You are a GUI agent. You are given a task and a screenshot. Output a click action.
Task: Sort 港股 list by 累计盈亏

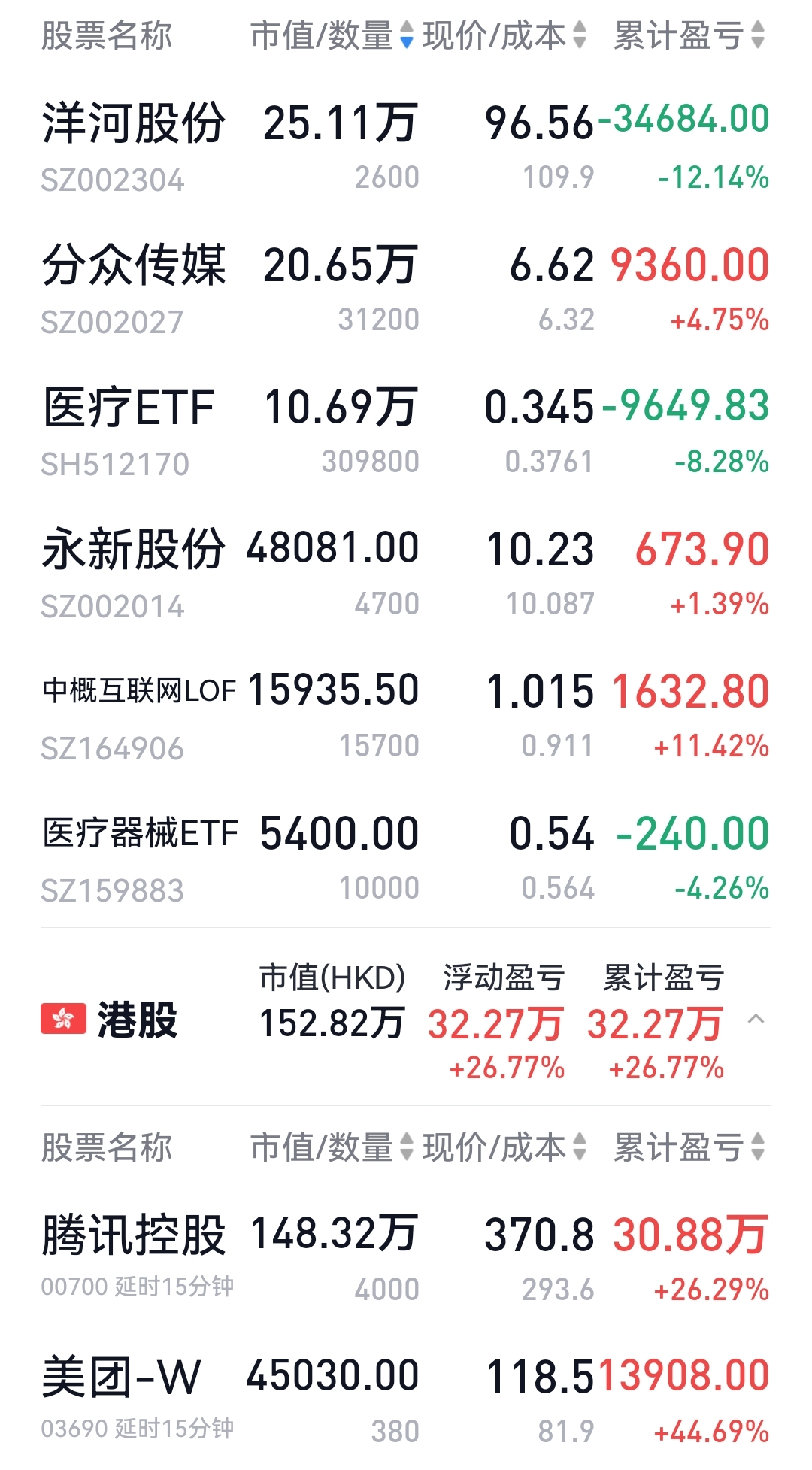pos(689,1147)
